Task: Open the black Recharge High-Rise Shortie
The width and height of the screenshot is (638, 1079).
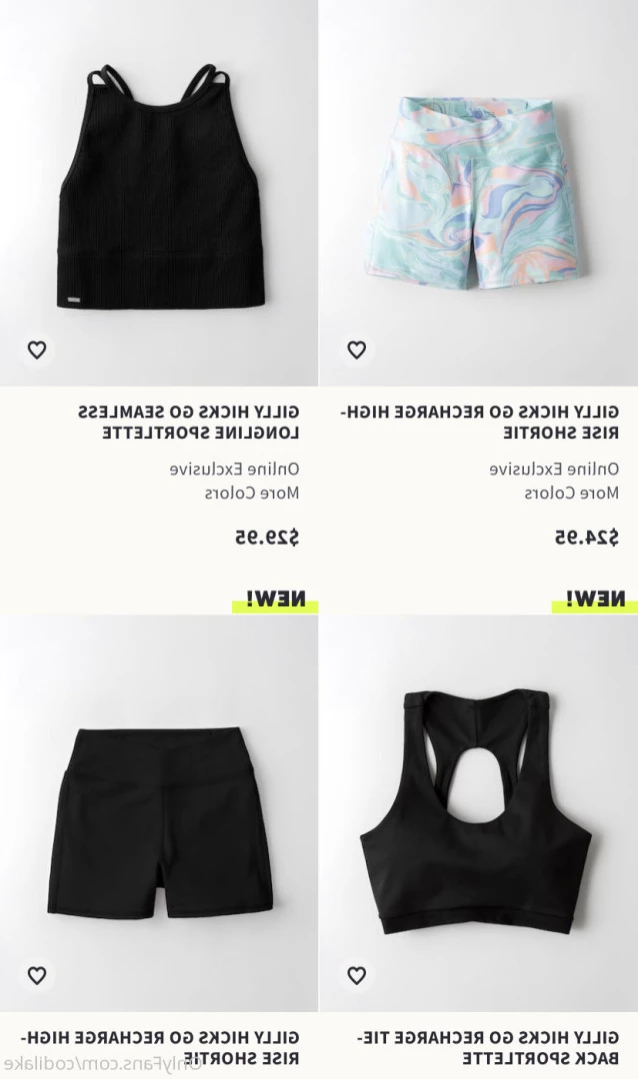Action: 160,815
